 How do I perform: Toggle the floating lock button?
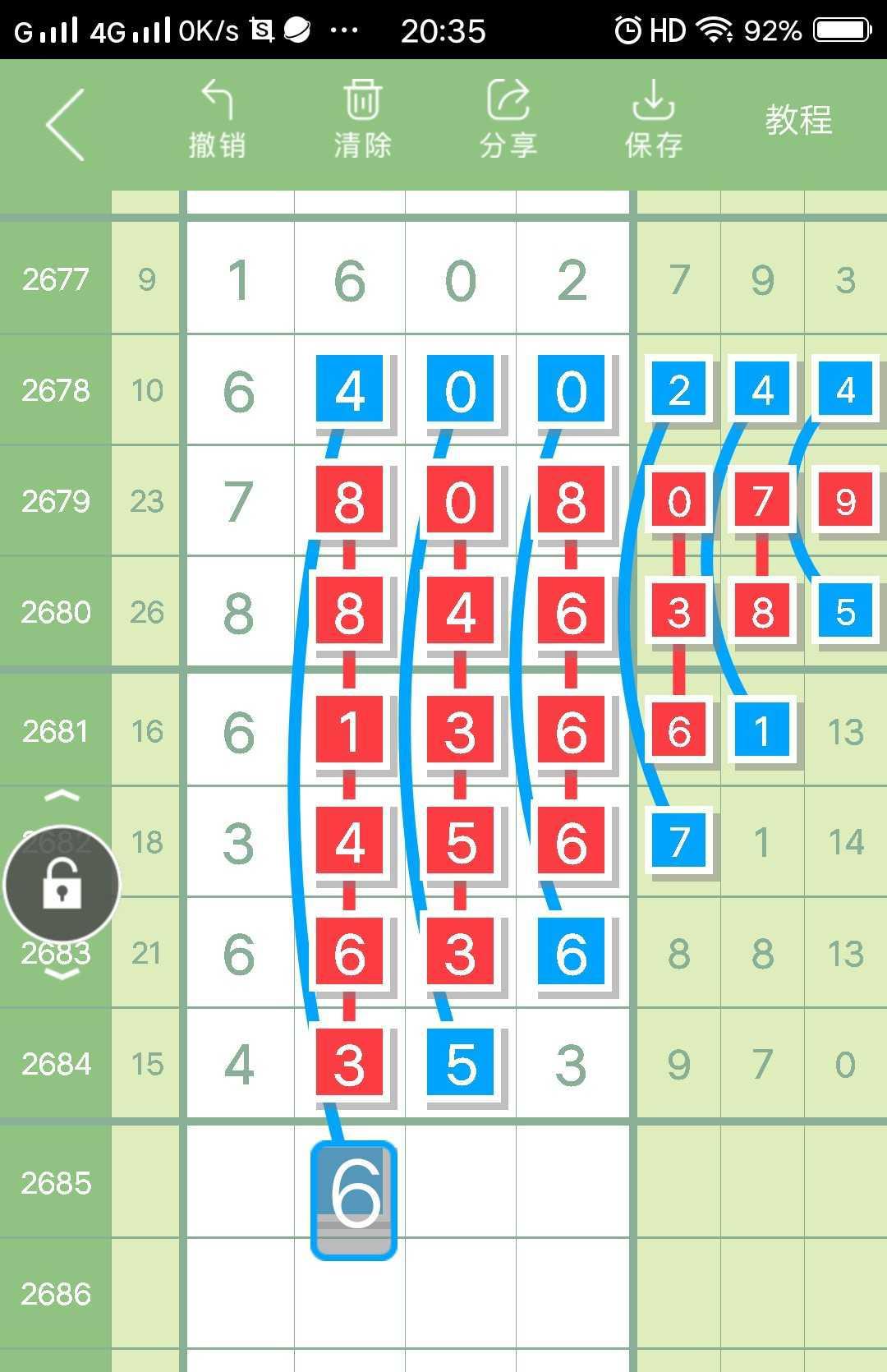coord(62,885)
